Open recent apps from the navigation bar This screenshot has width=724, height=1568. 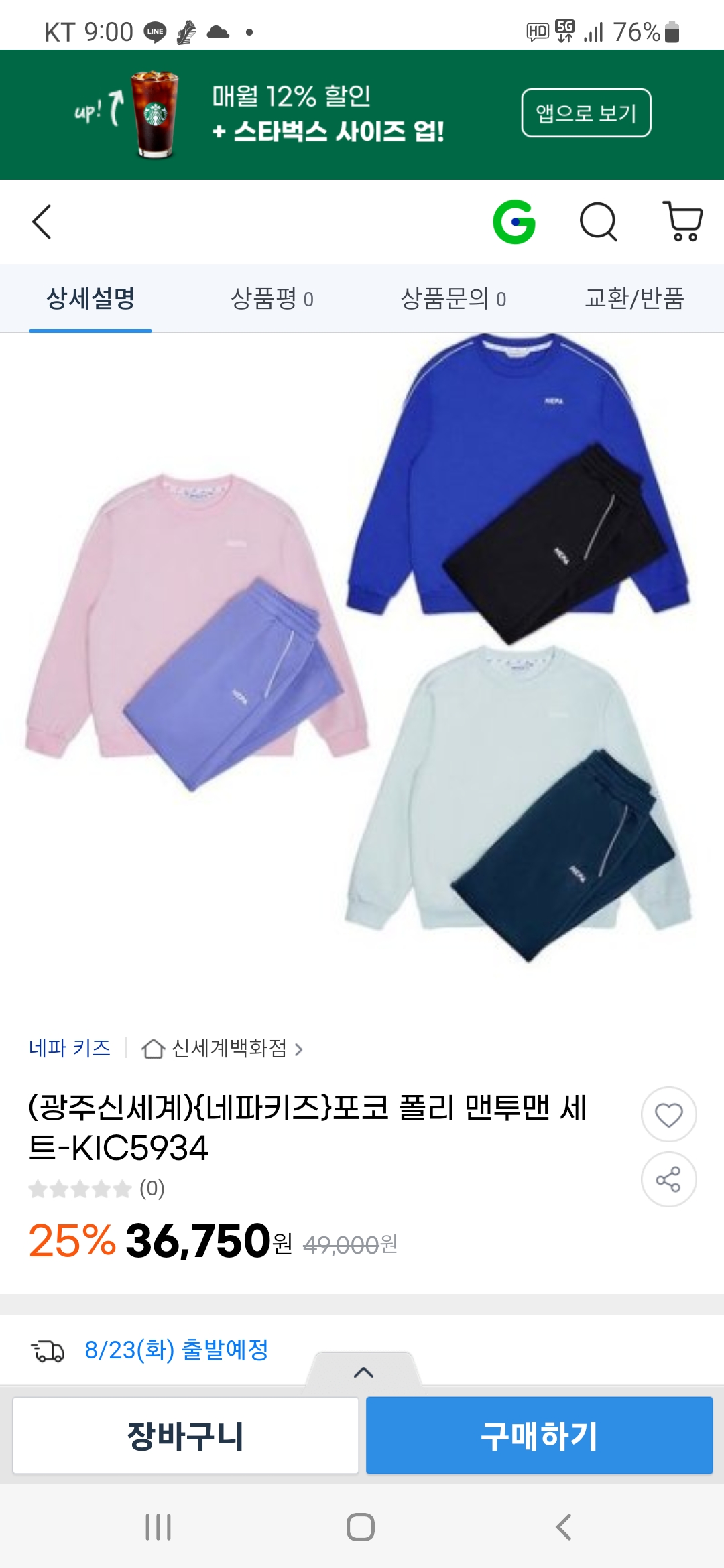[158, 1527]
